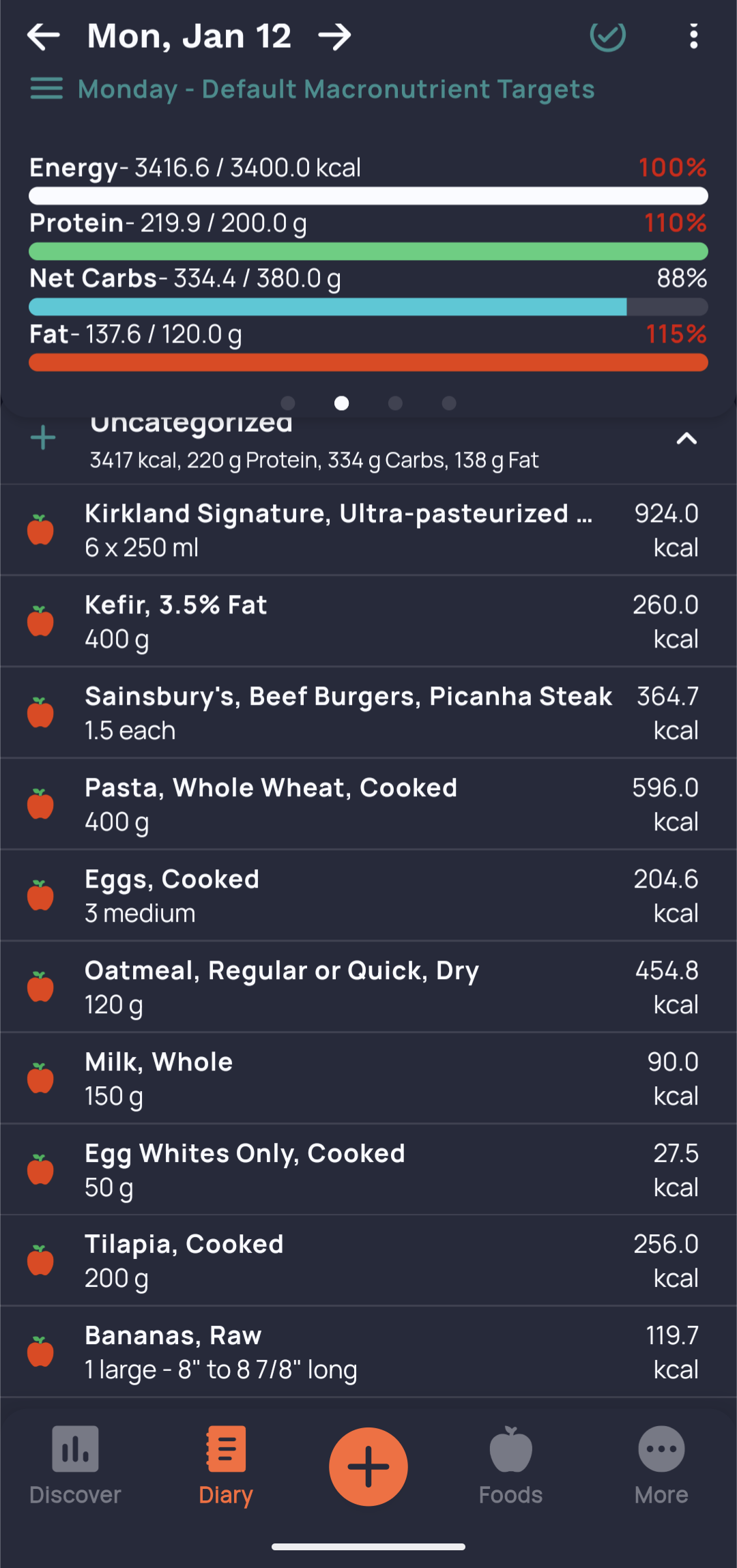Open the overflow menu
This screenshot has width=737, height=1568.
pos(693,37)
